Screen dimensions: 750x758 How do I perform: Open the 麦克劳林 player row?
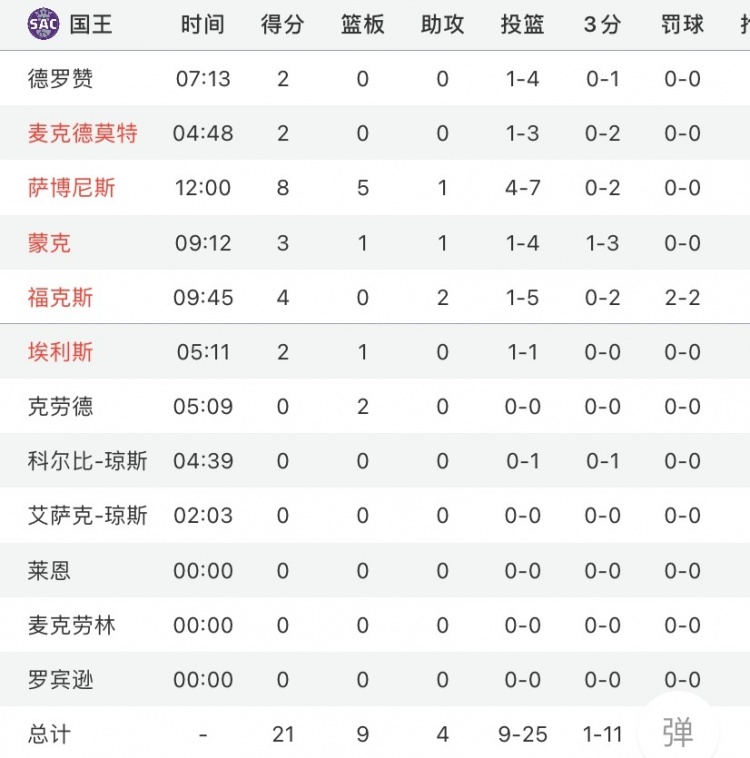[x=71, y=626]
